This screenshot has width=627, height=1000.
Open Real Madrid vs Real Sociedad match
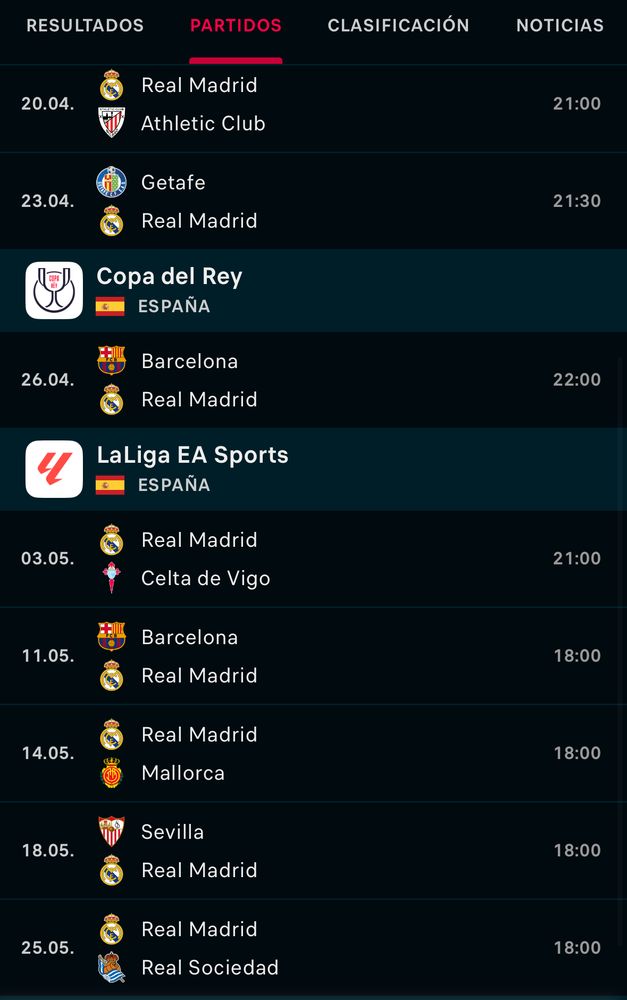313,947
